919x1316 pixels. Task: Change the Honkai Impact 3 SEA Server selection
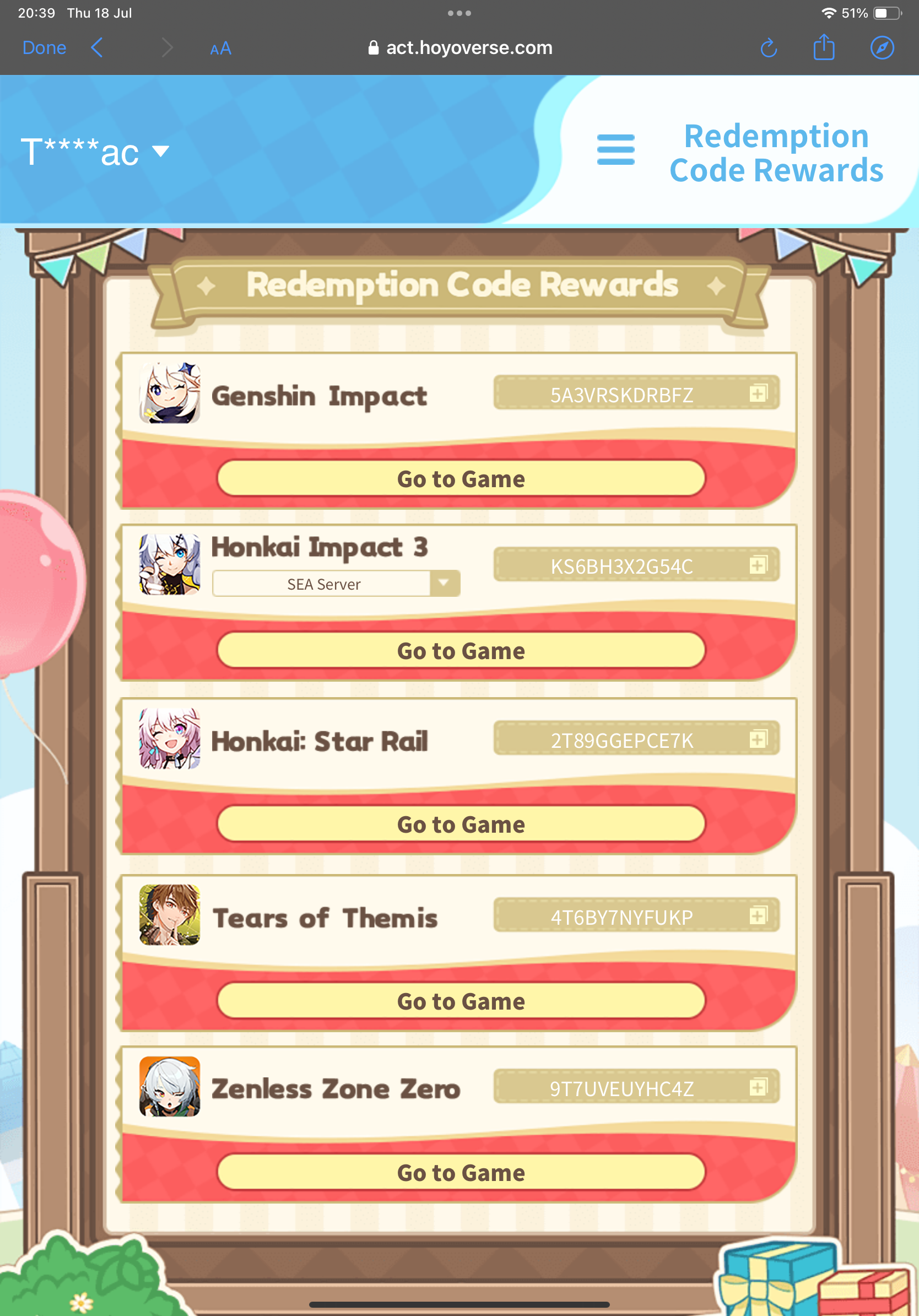[334, 584]
